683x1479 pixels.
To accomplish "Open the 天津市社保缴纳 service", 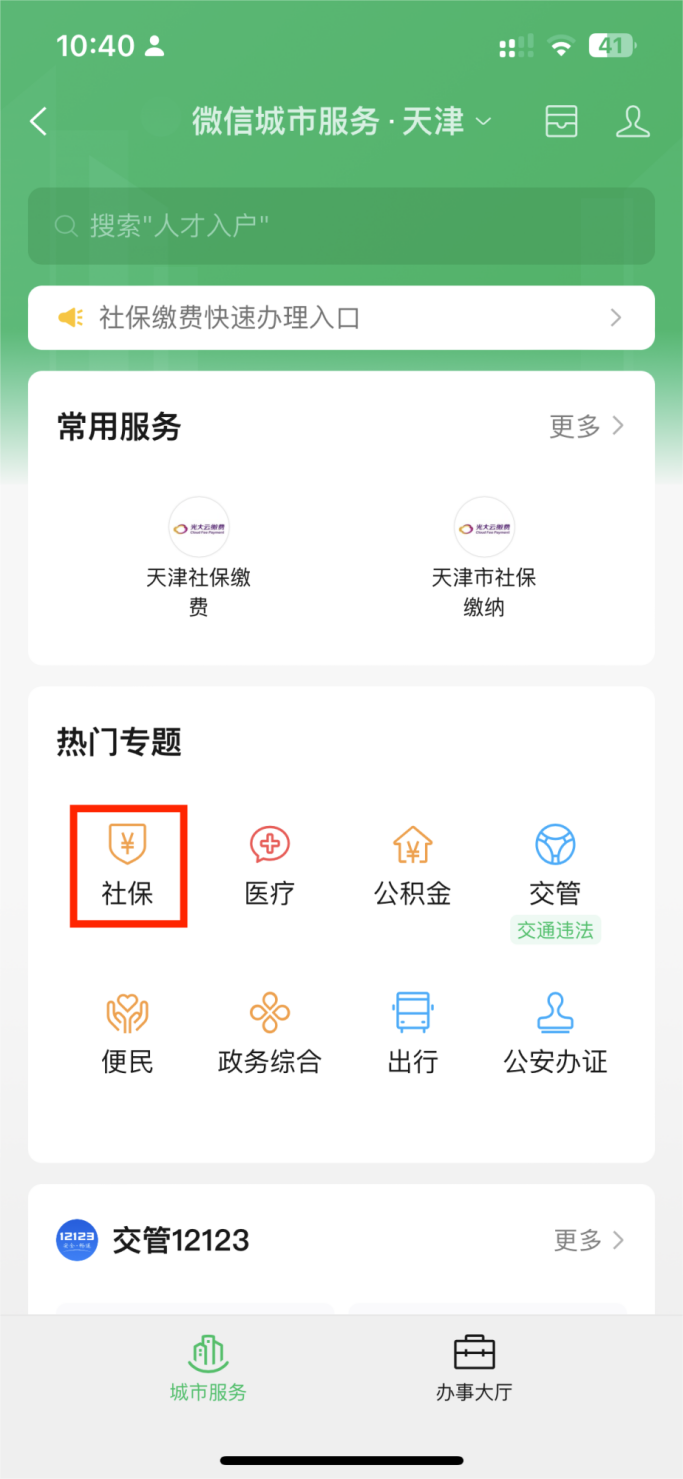I will 484,556.
